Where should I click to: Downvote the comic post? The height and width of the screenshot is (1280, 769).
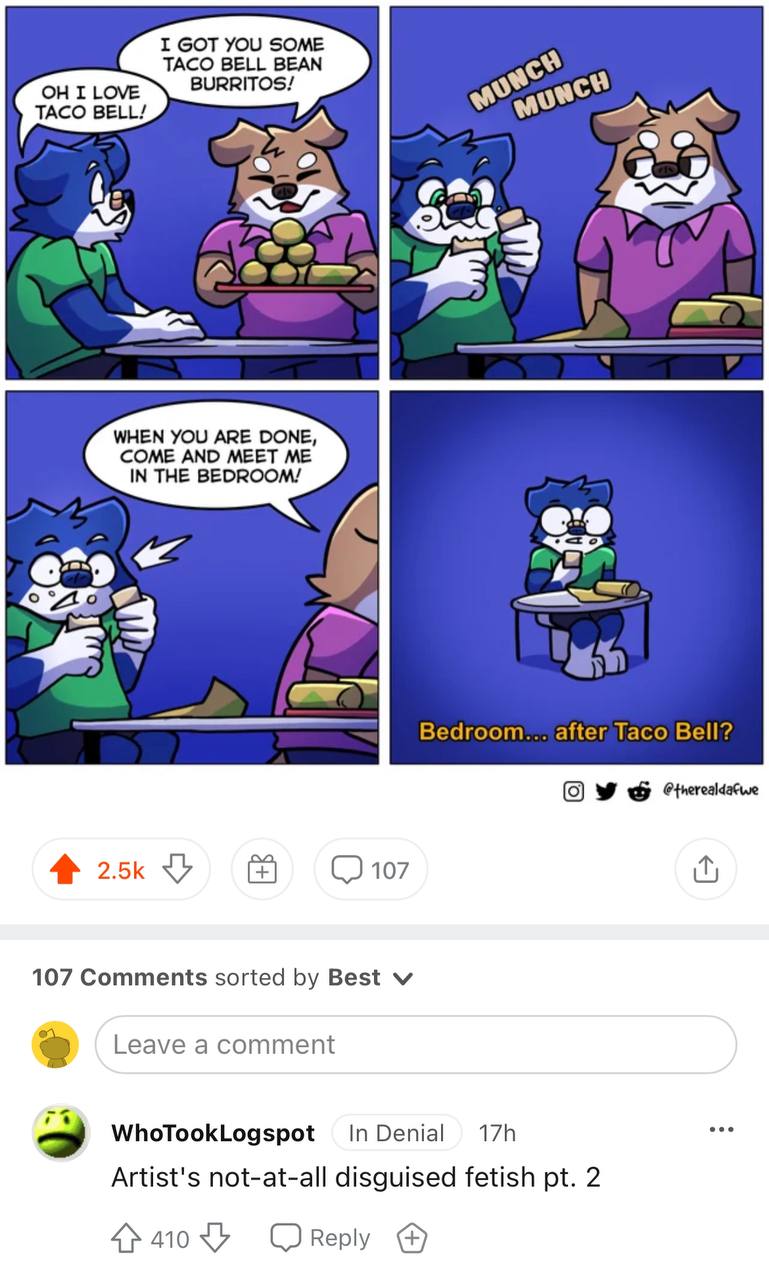click(177, 869)
